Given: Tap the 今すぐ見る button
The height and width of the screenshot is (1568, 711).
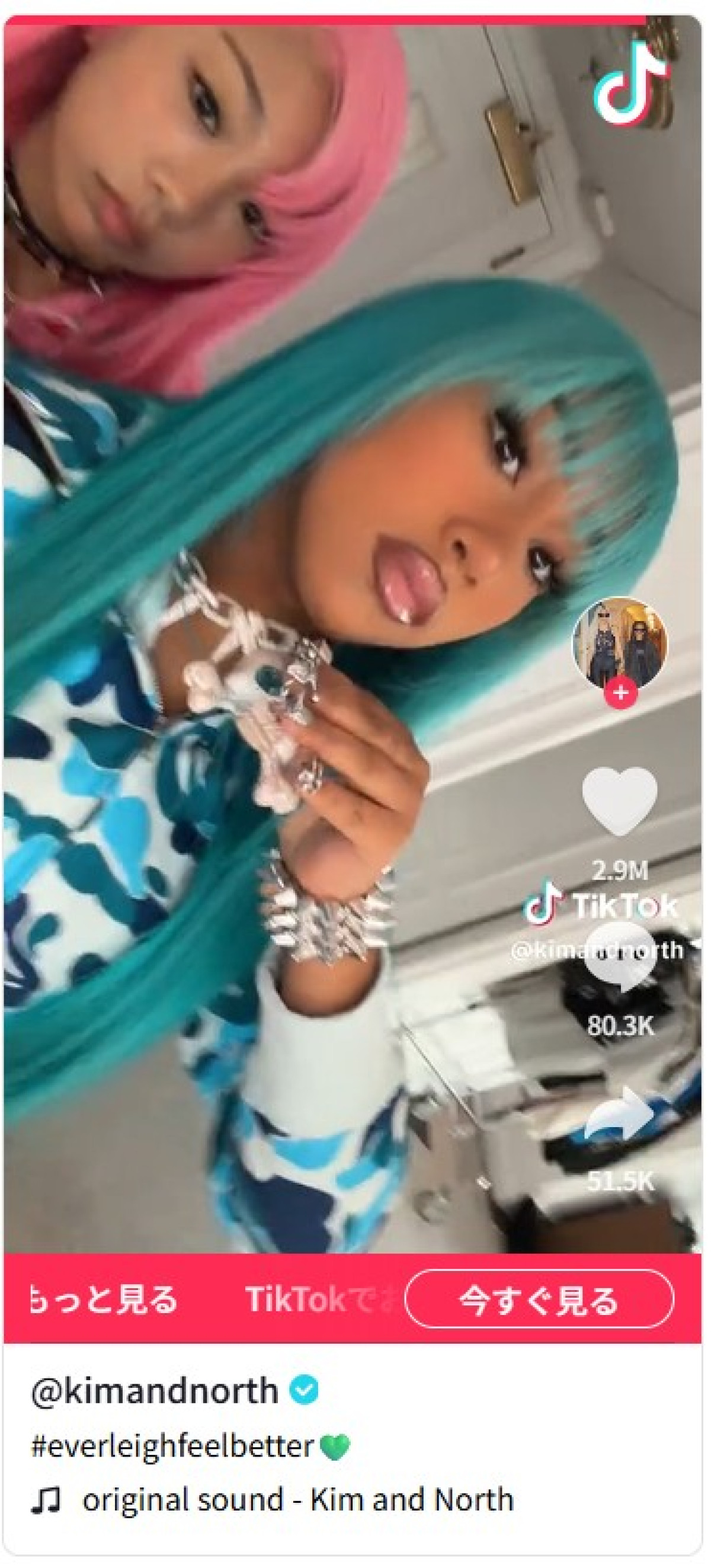Looking at the screenshot, I should click(539, 1300).
